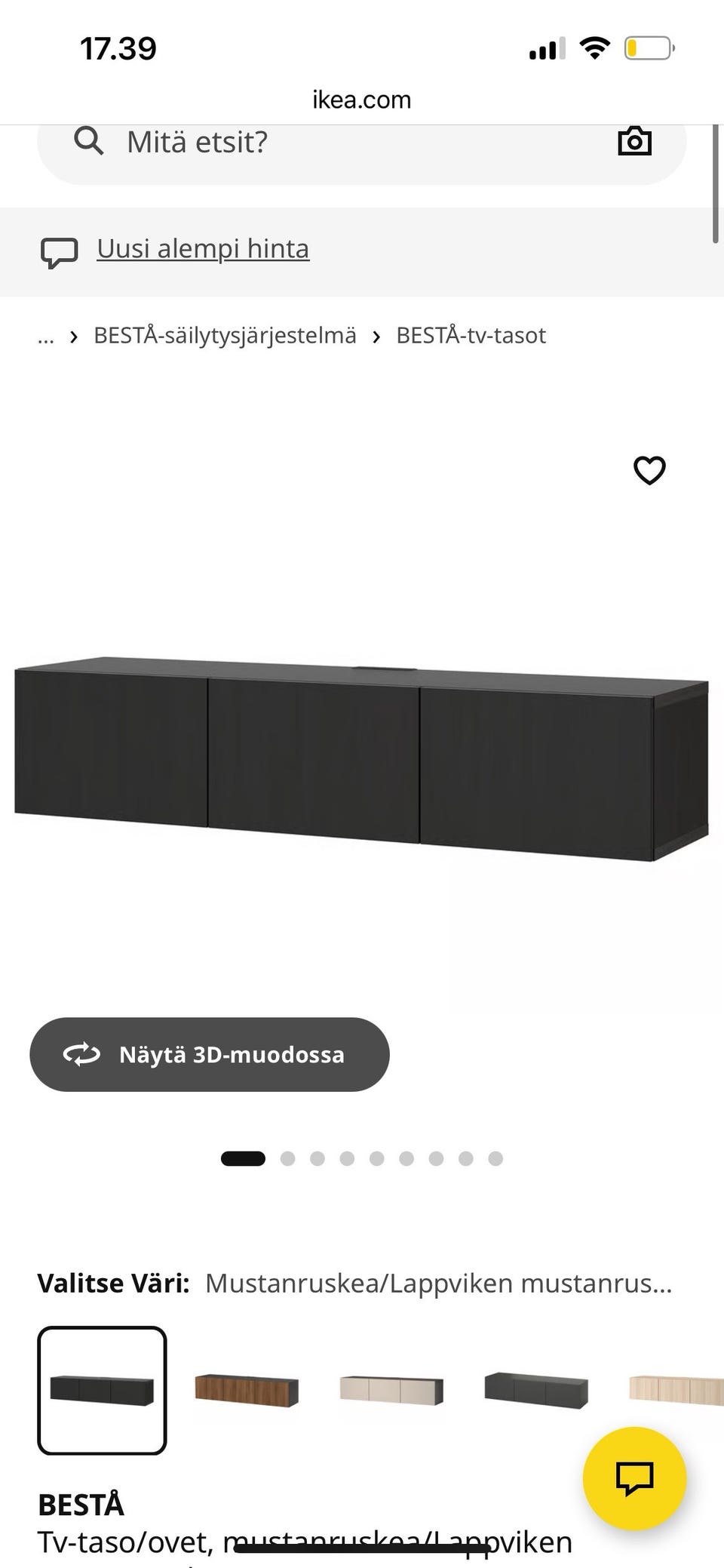Open the Uusi alempi hinta link
The image size is (724, 1568).
[203, 248]
